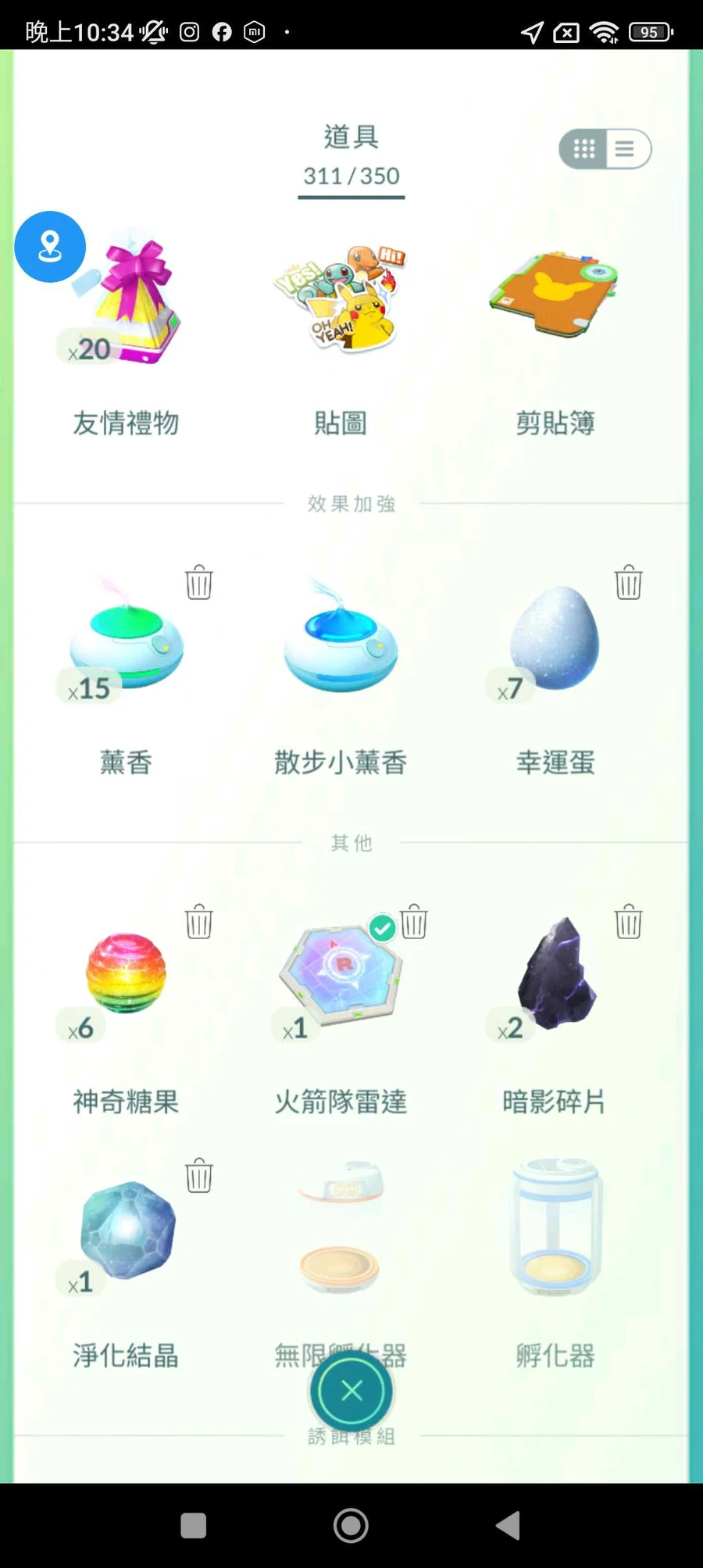
Task: Go to the system home screen
Action: tap(351, 1525)
